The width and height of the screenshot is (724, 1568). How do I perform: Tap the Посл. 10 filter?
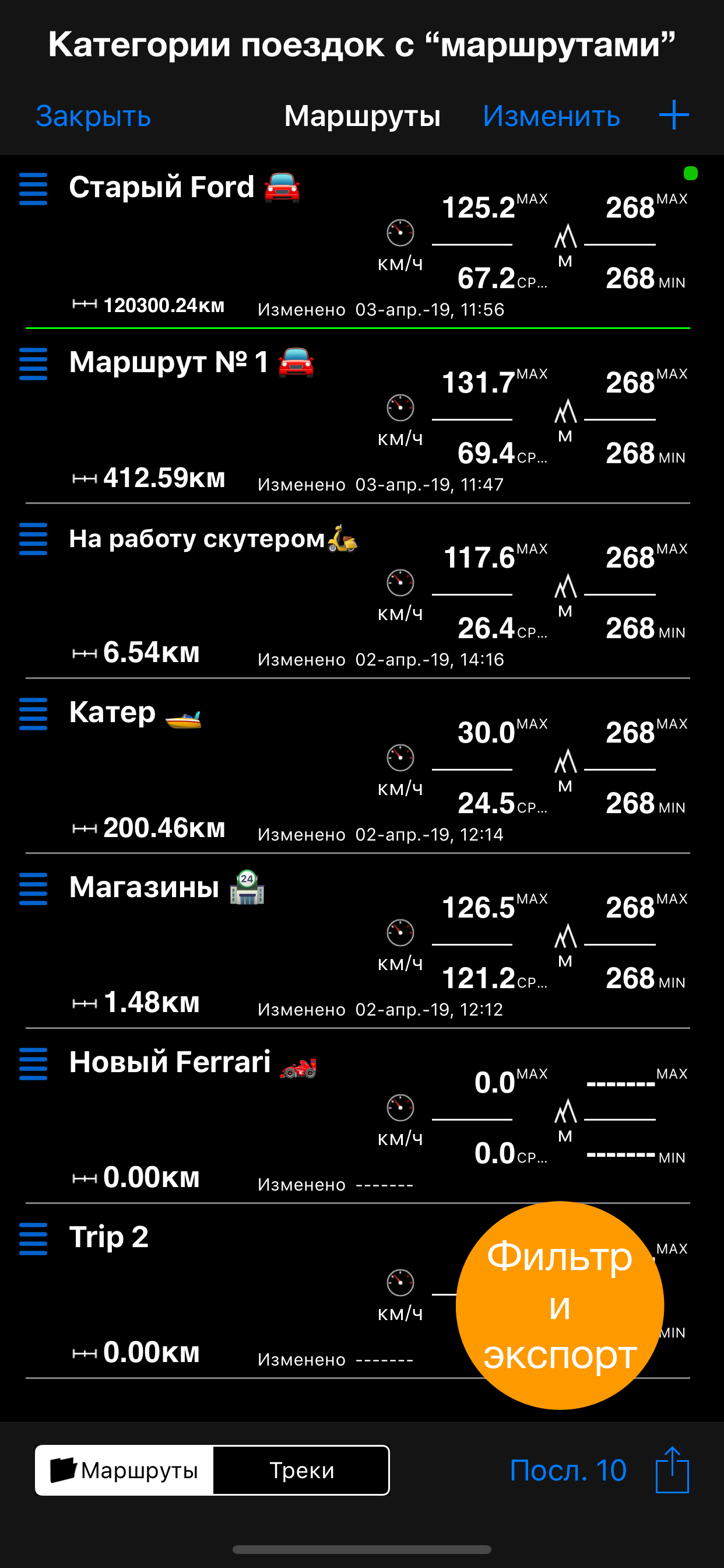(x=568, y=1470)
